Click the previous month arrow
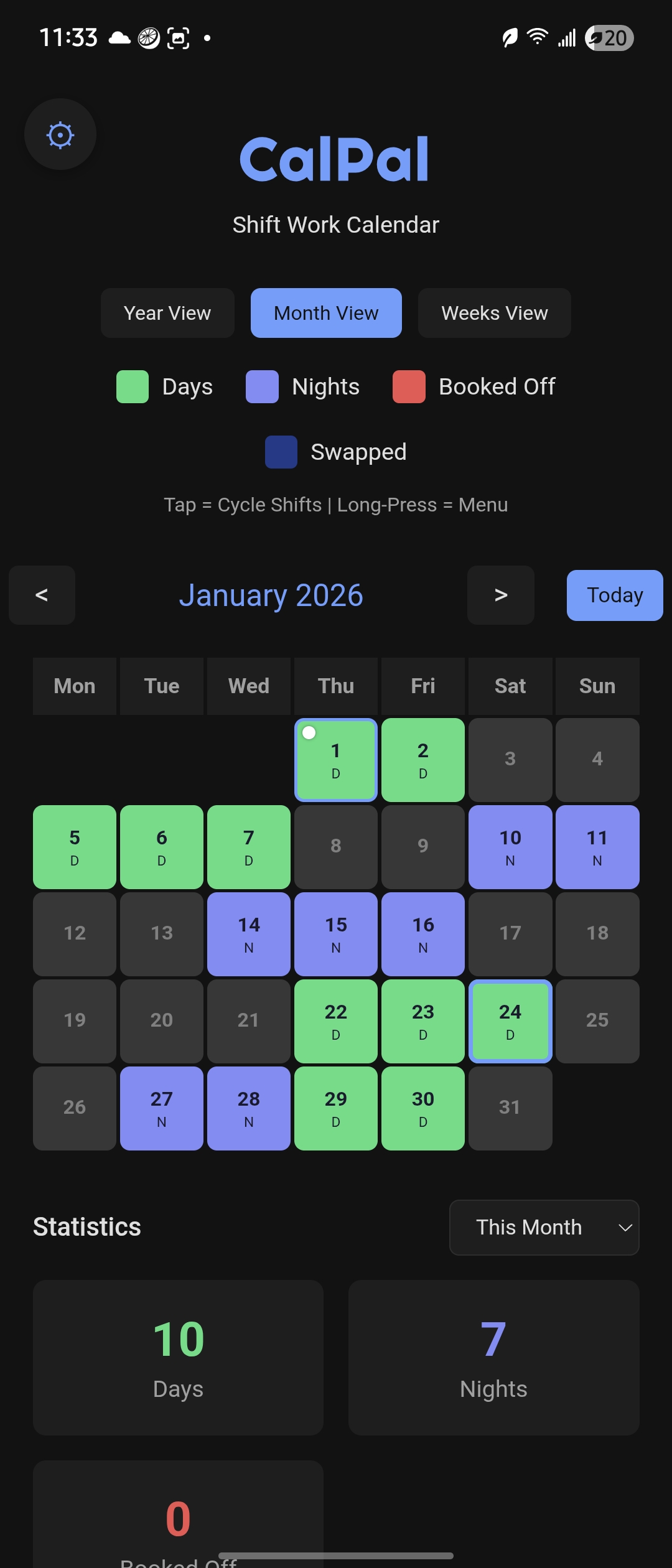 (x=41, y=595)
